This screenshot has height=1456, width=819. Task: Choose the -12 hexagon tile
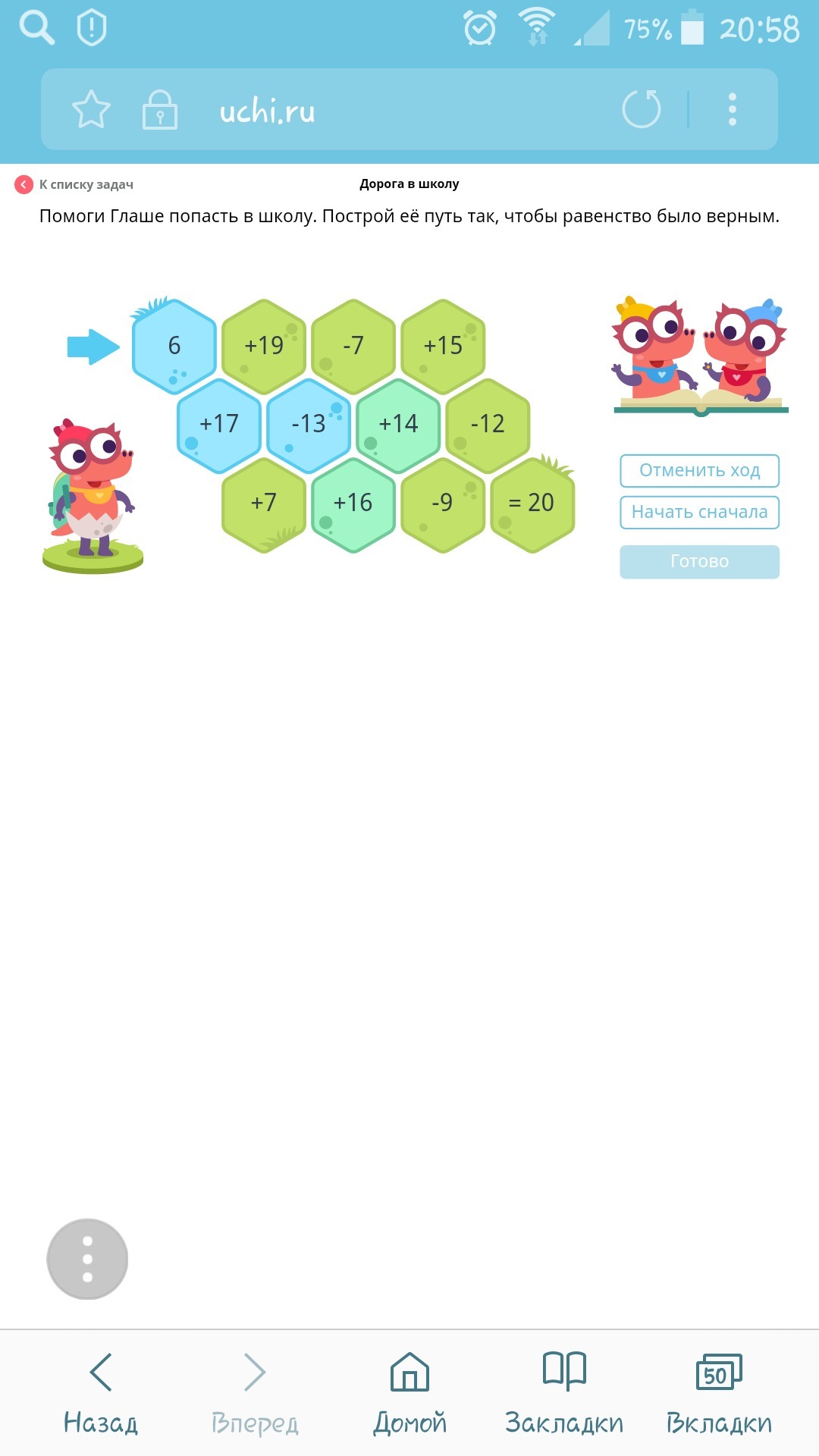click(488, 424)
